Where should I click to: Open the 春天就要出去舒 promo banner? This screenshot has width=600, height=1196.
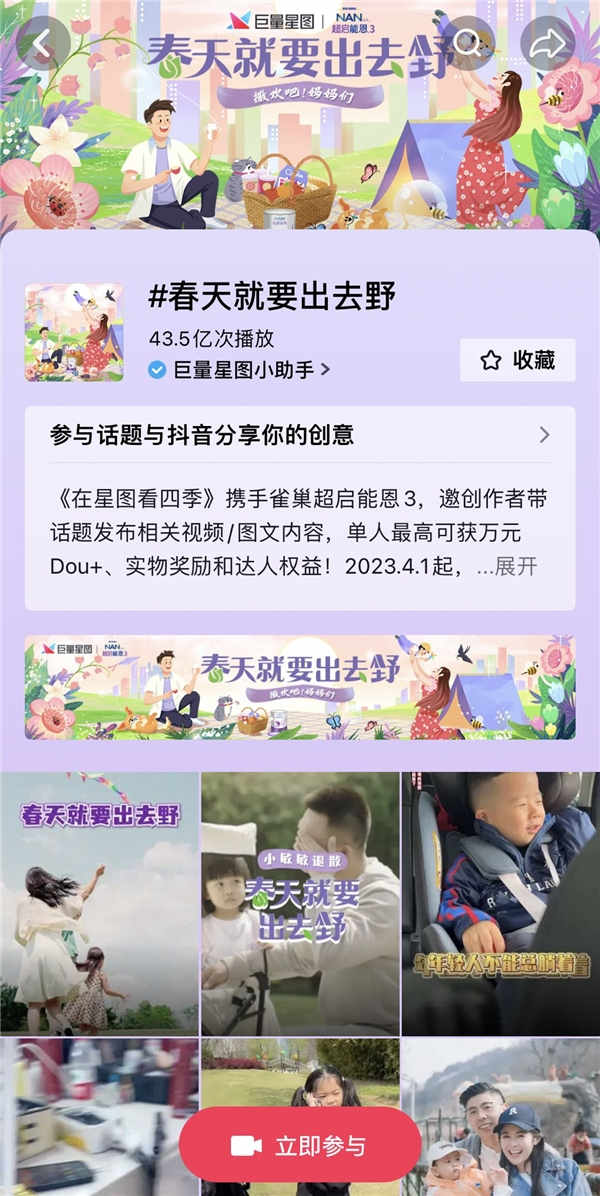click(x=300, y=687)
